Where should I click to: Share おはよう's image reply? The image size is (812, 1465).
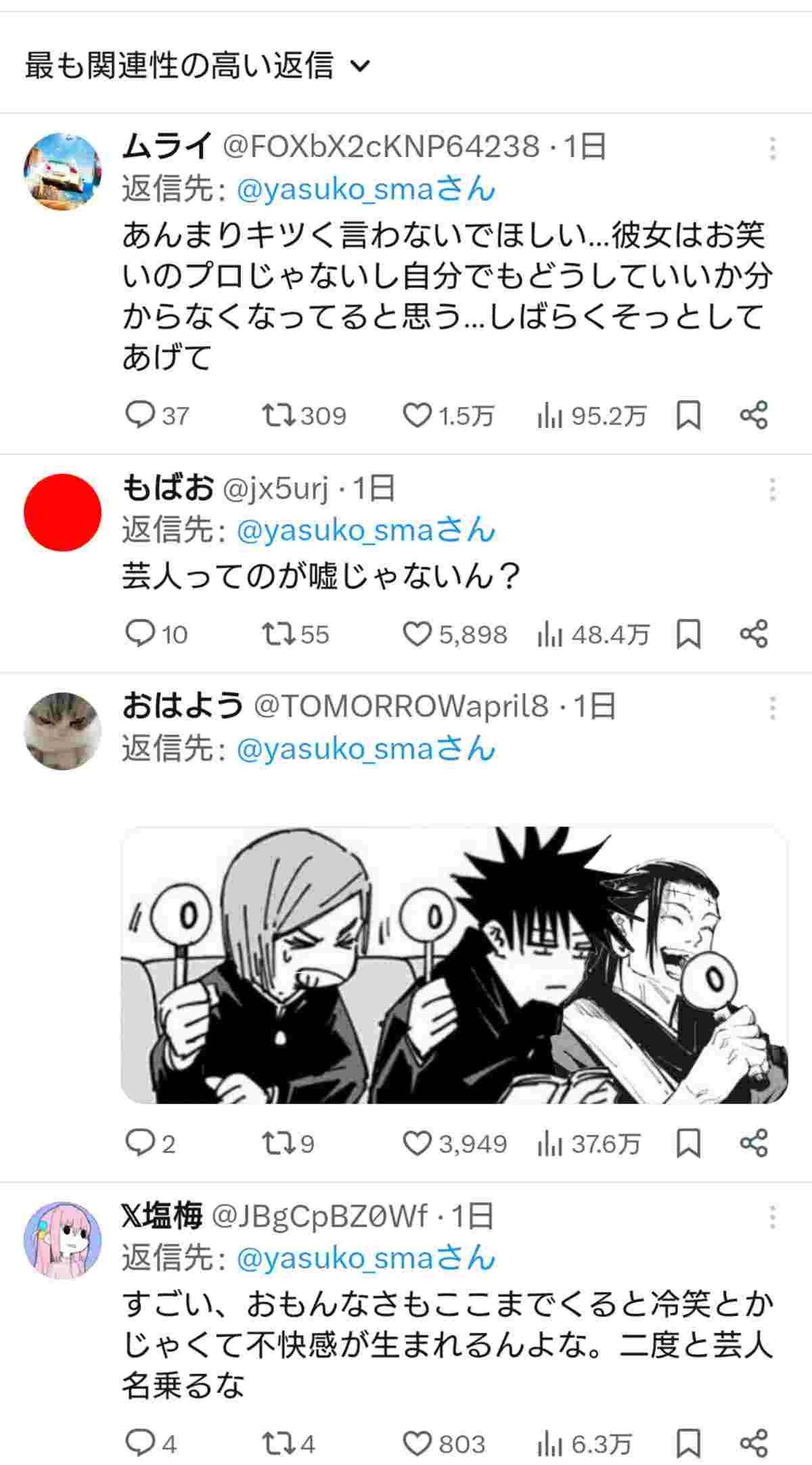tap(753, 1143)
